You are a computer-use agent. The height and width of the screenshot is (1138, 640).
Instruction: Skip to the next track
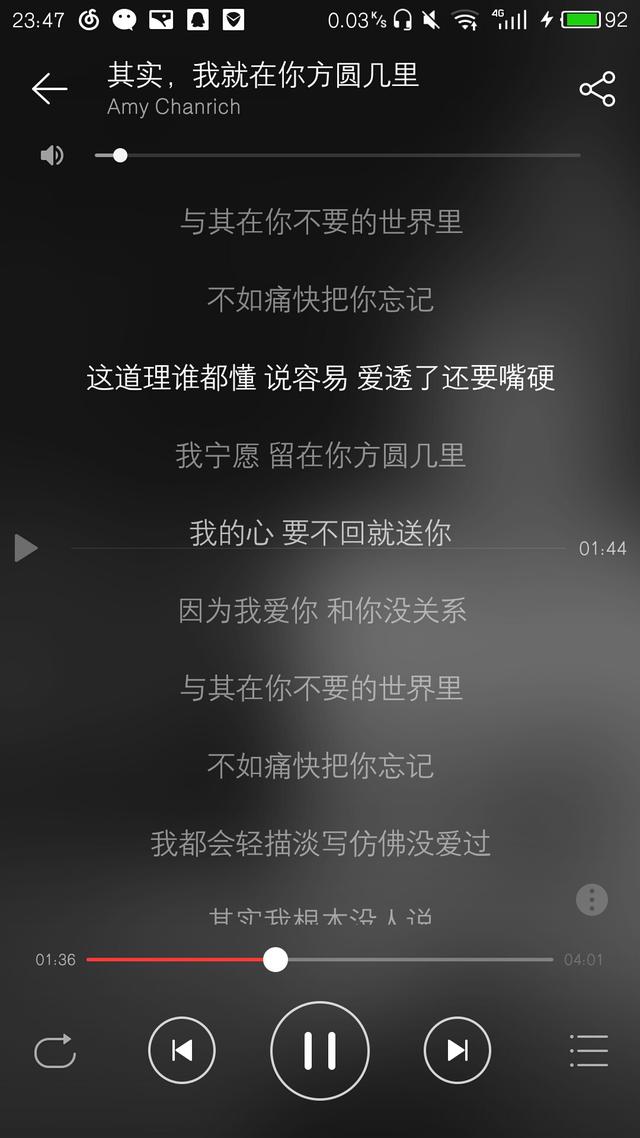[457, 1050]
